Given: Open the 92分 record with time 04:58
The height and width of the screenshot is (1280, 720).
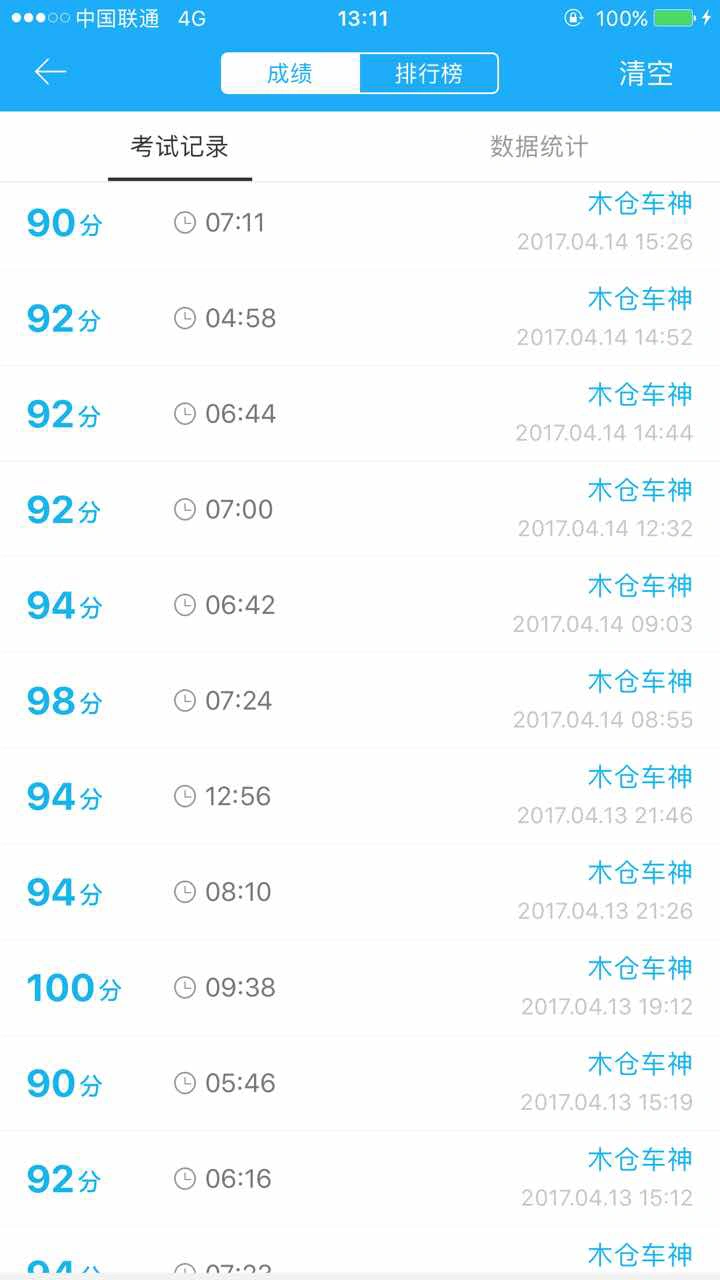Looking at the screenshot, I should pyautogui.click(x=360, y=318).
